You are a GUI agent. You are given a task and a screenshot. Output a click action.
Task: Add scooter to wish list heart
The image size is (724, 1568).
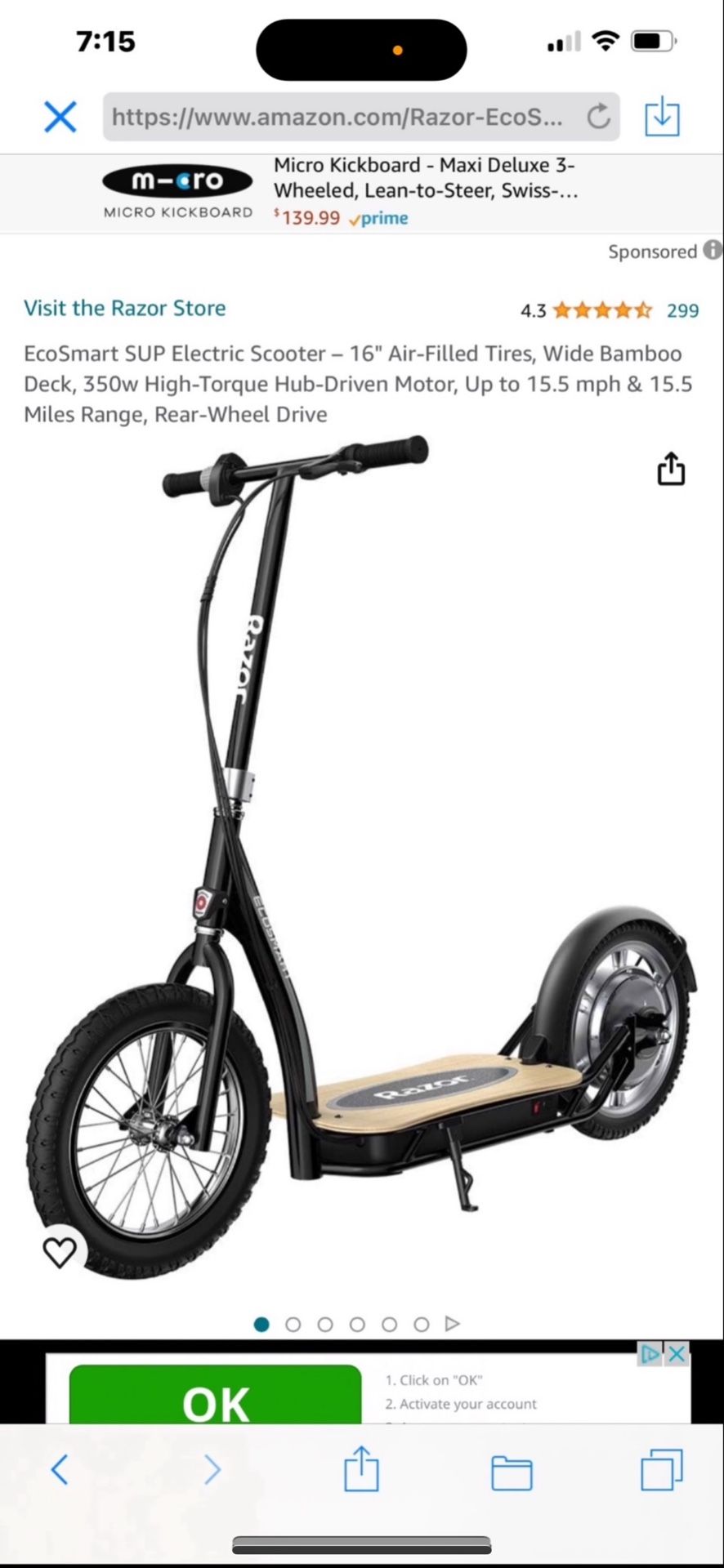(x=60, y=1252)
